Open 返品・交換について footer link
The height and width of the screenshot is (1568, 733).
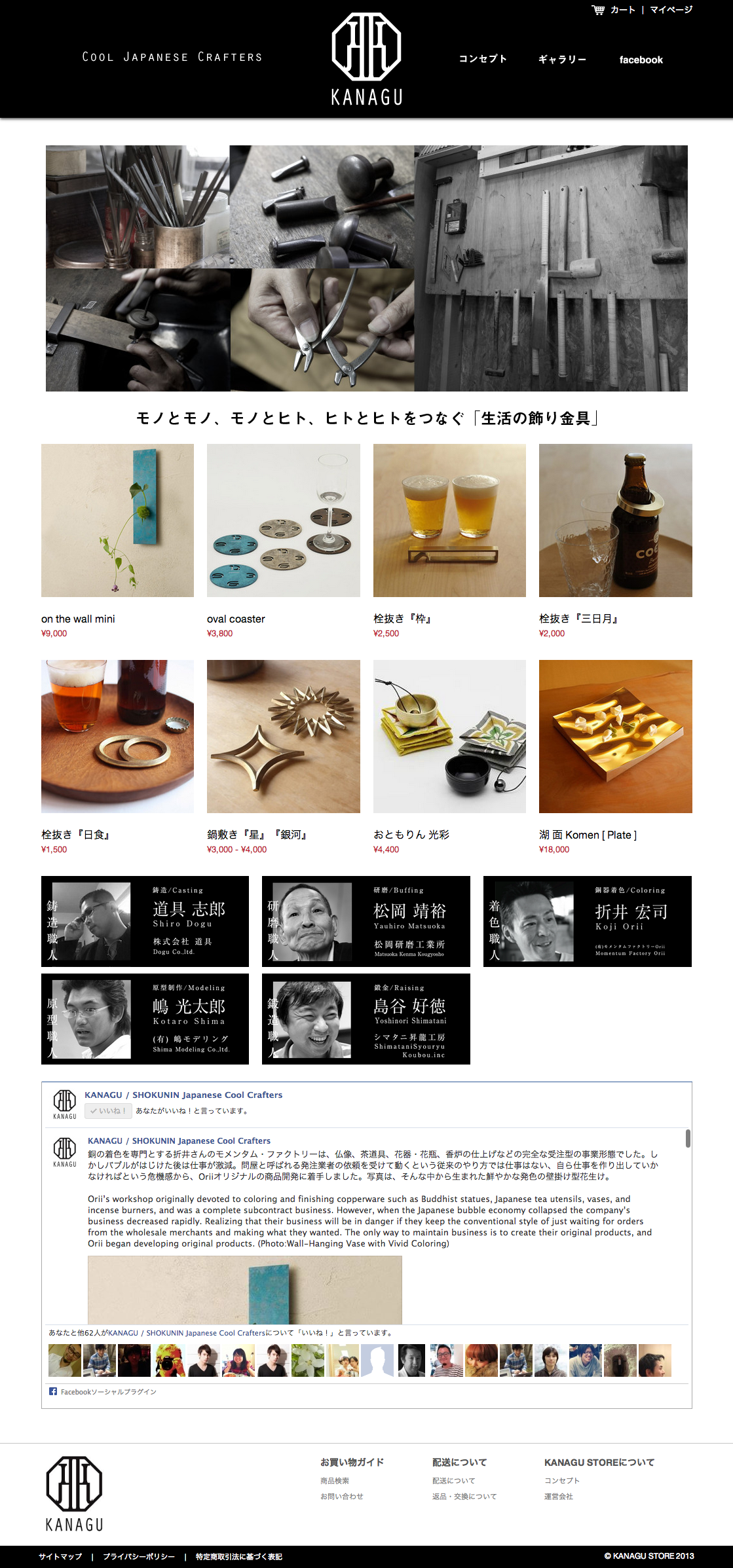(x=464, y=1496)
